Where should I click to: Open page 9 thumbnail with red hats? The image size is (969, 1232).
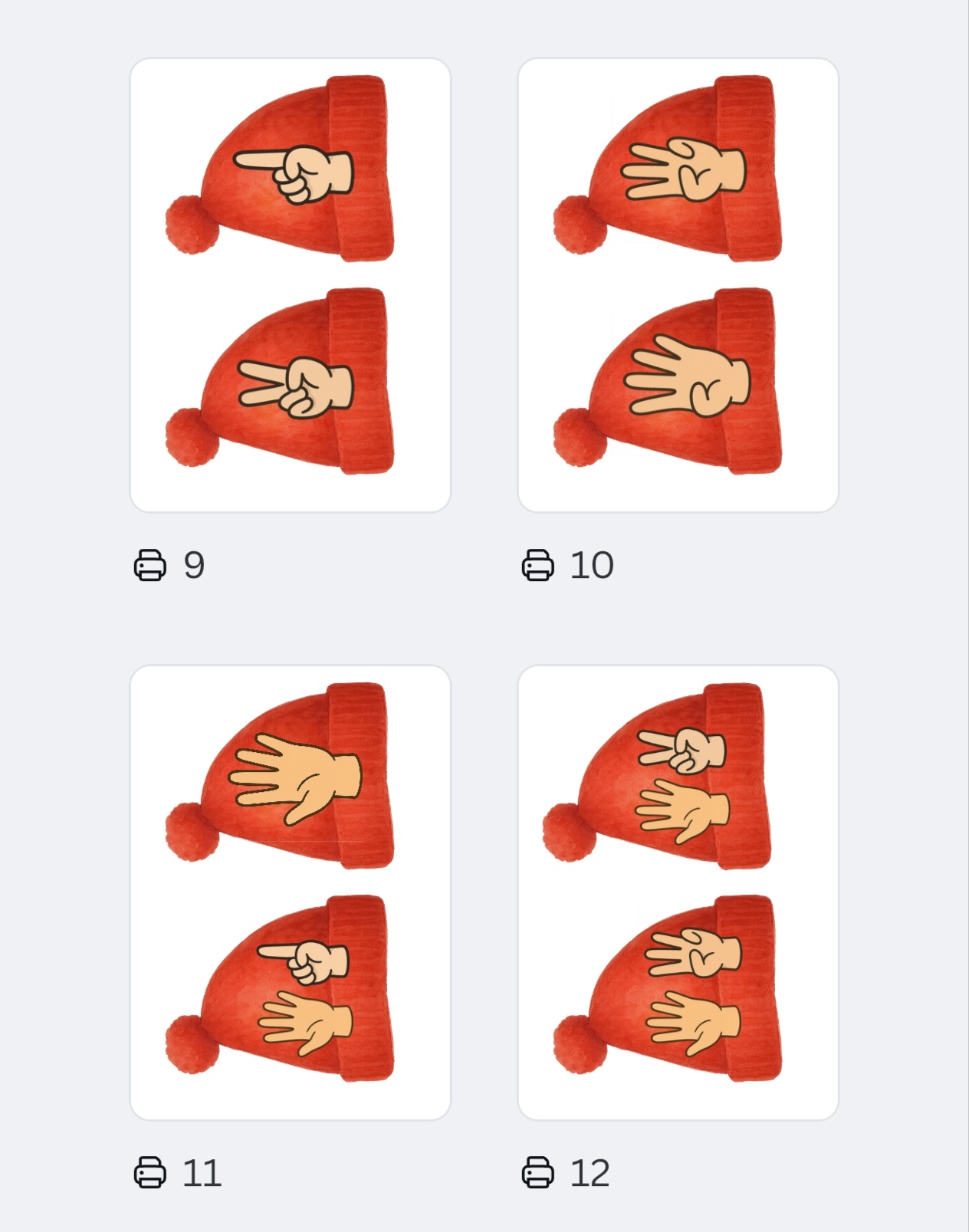291,285
